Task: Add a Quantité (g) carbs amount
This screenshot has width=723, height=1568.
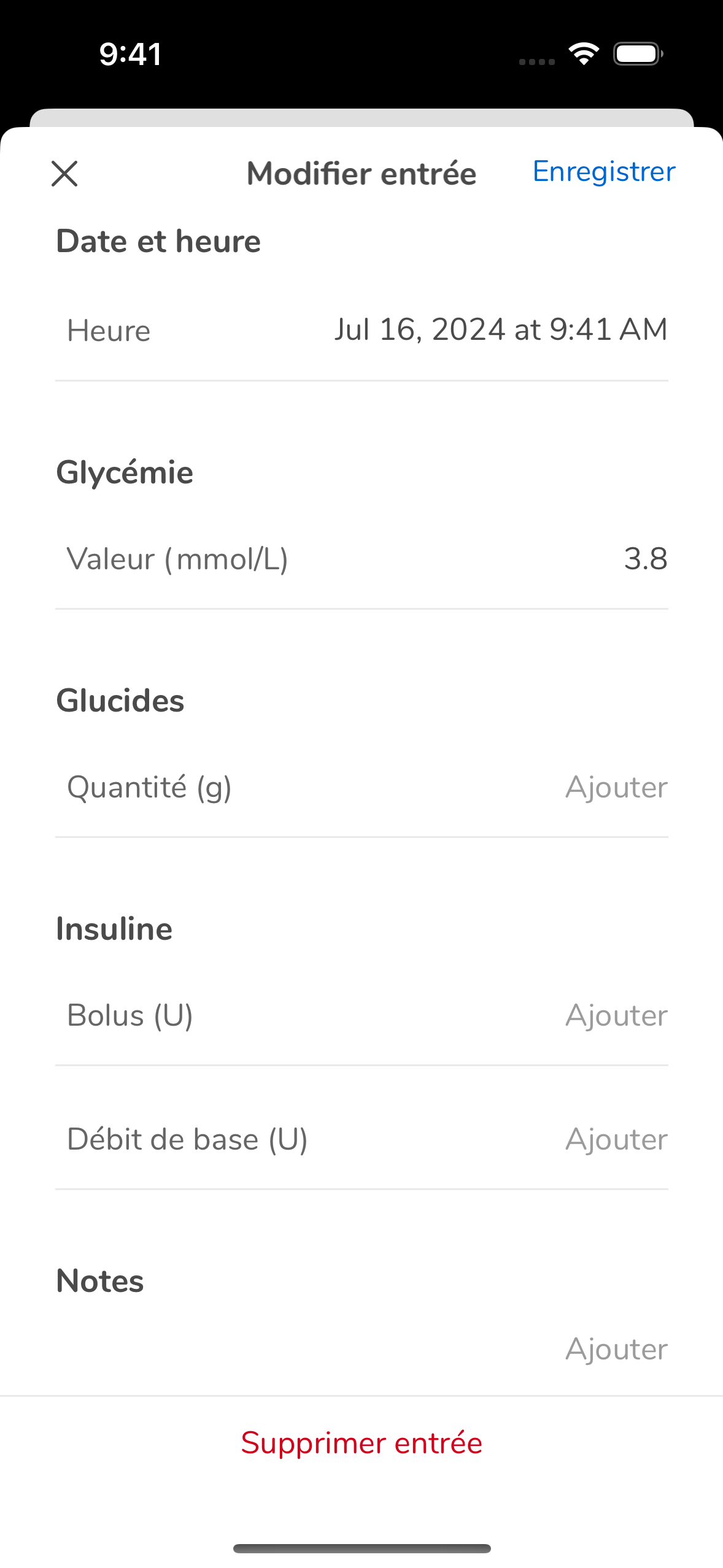Action: 616,787
